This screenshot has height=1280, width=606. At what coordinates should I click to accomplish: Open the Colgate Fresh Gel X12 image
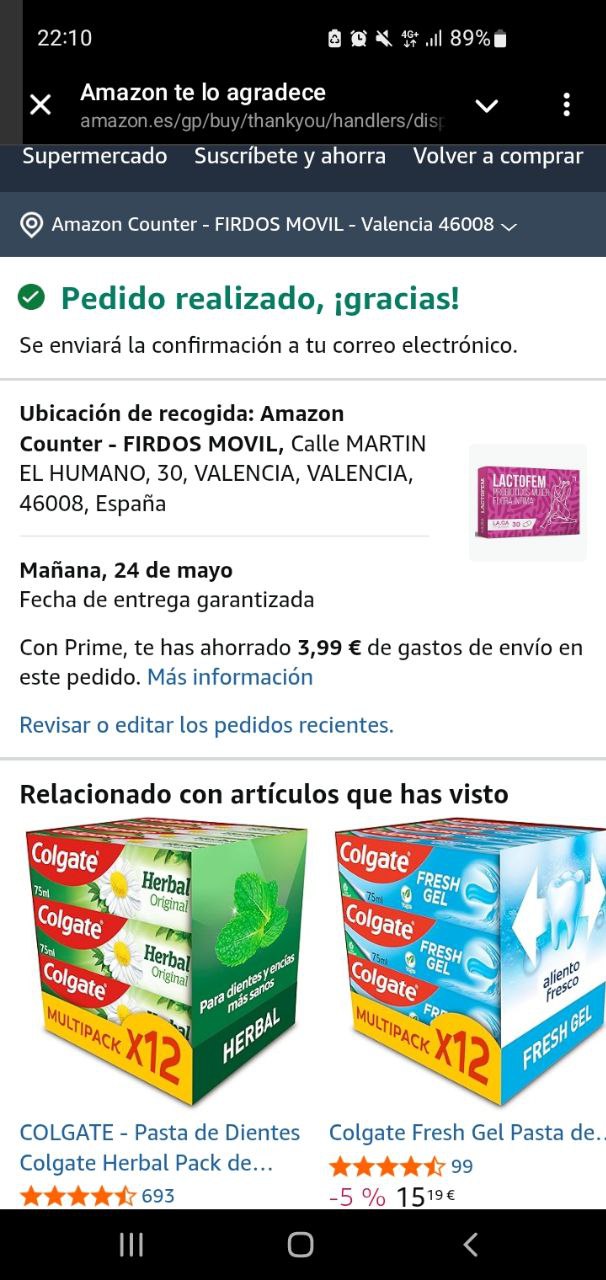click(468, 962)
